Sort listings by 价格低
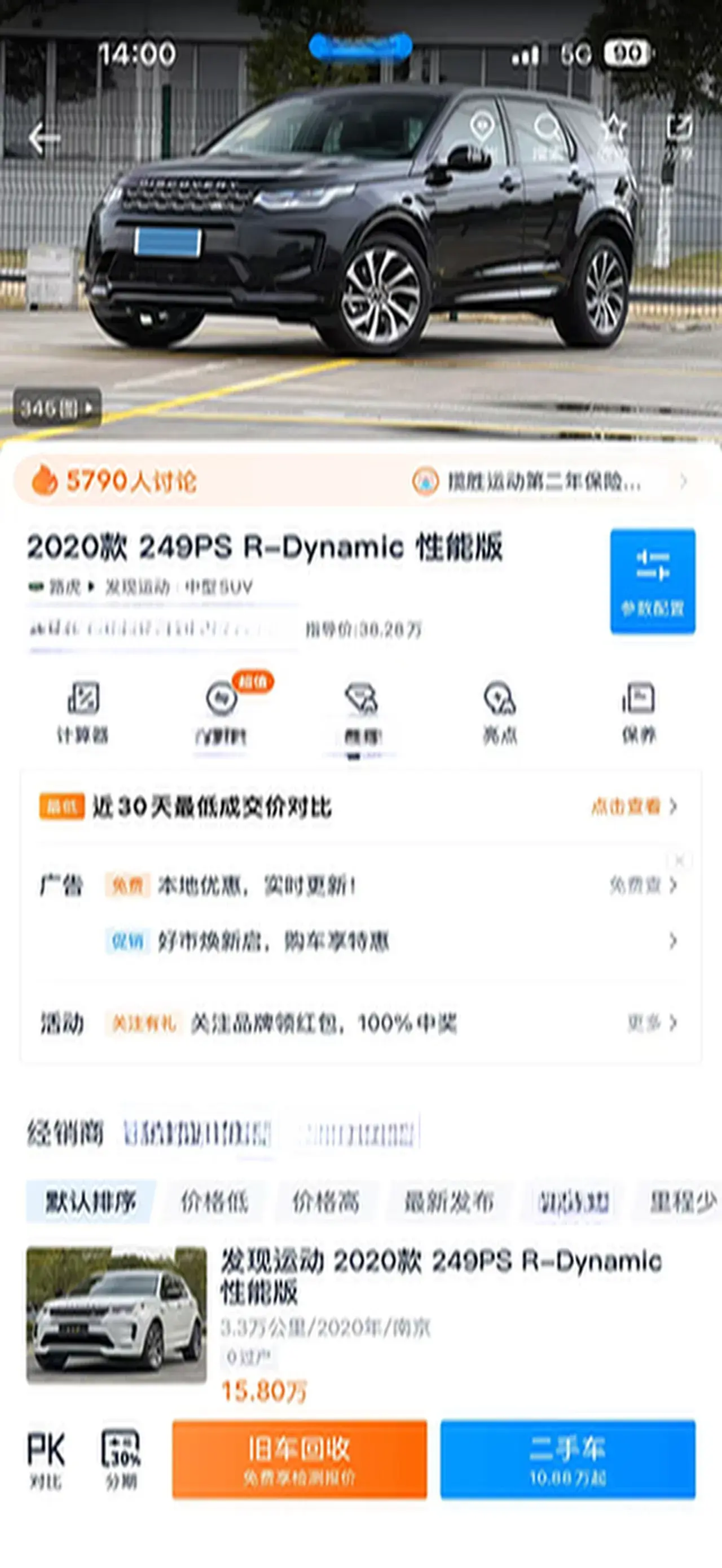 coord(214,1202)
